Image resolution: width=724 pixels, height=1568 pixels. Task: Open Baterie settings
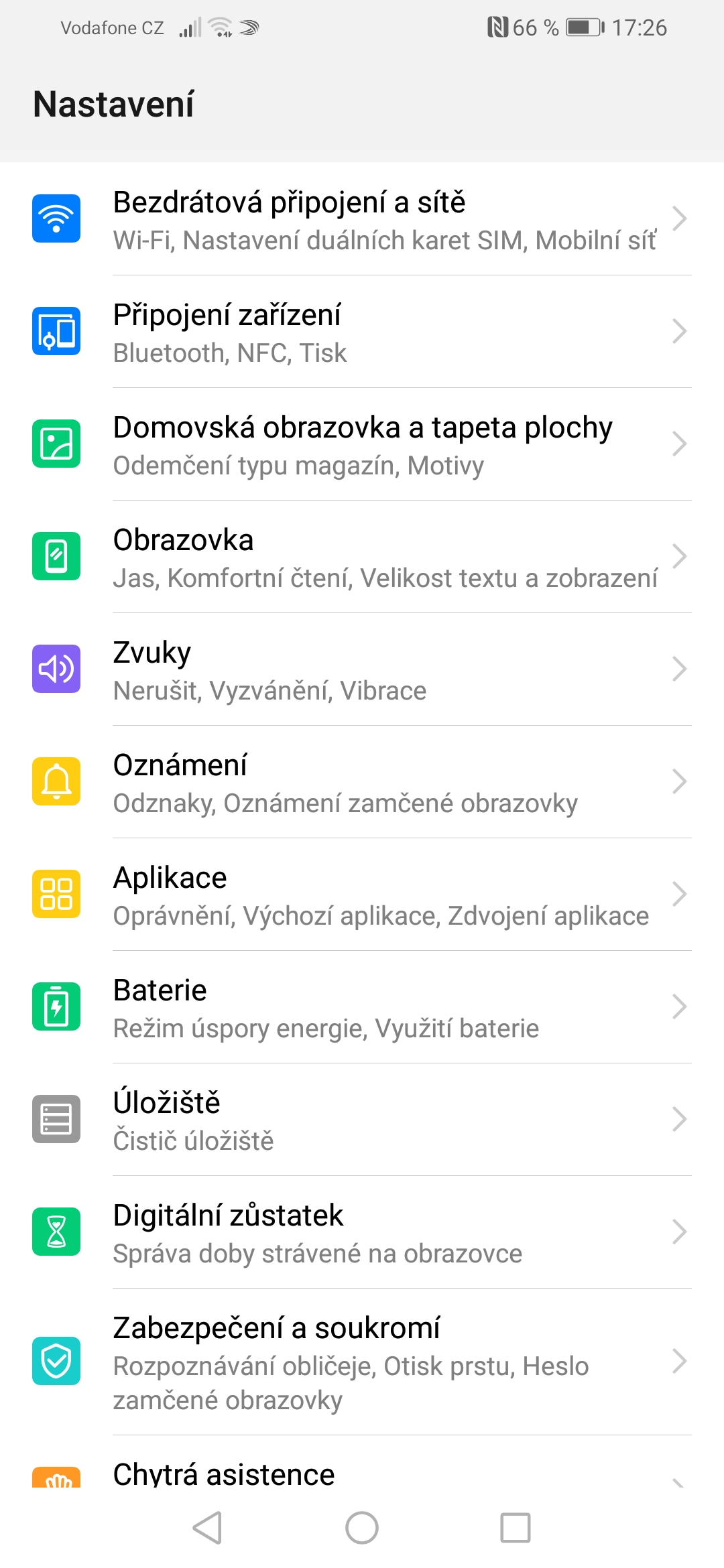(x=362, y=1007)
